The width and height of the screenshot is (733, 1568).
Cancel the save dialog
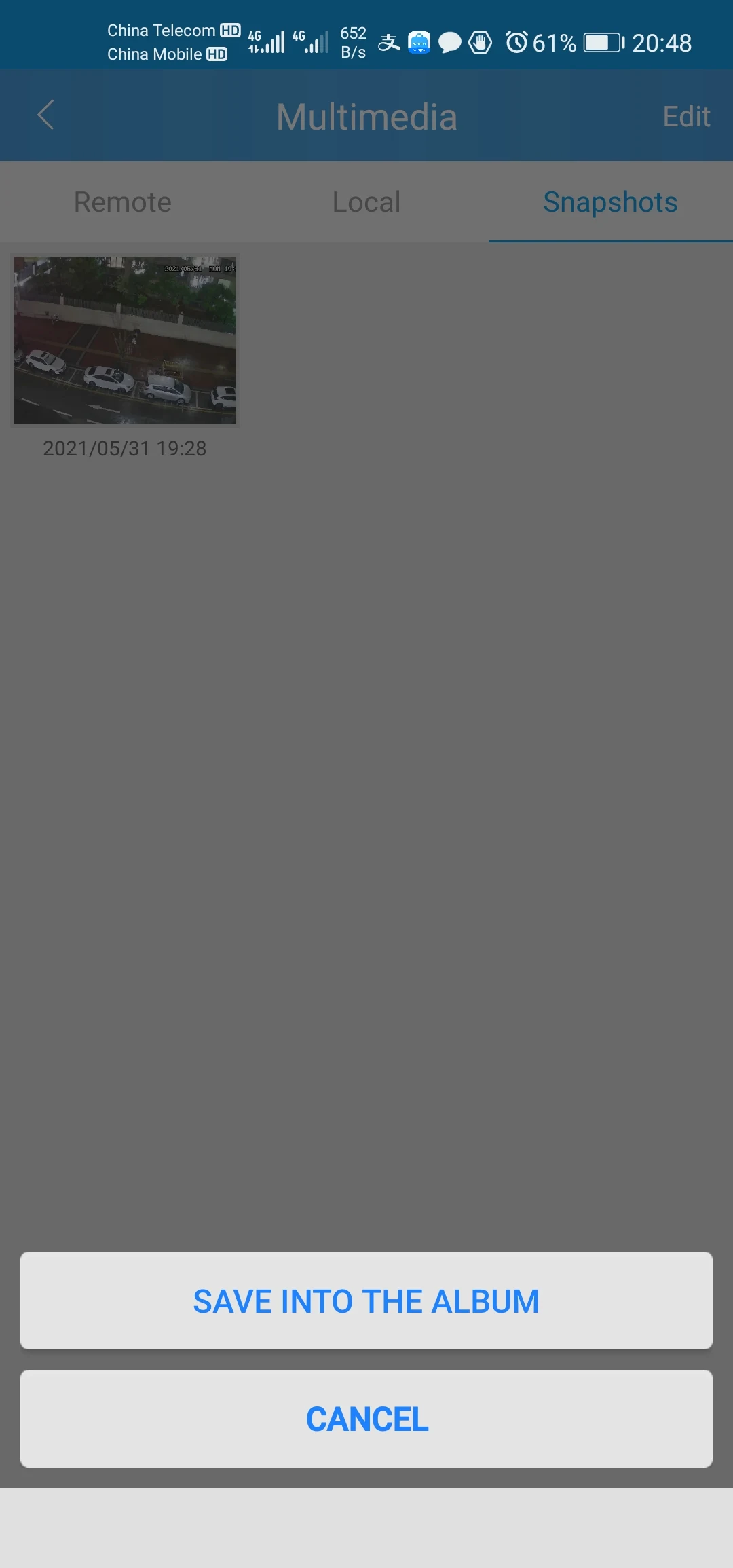[366, 1419]
